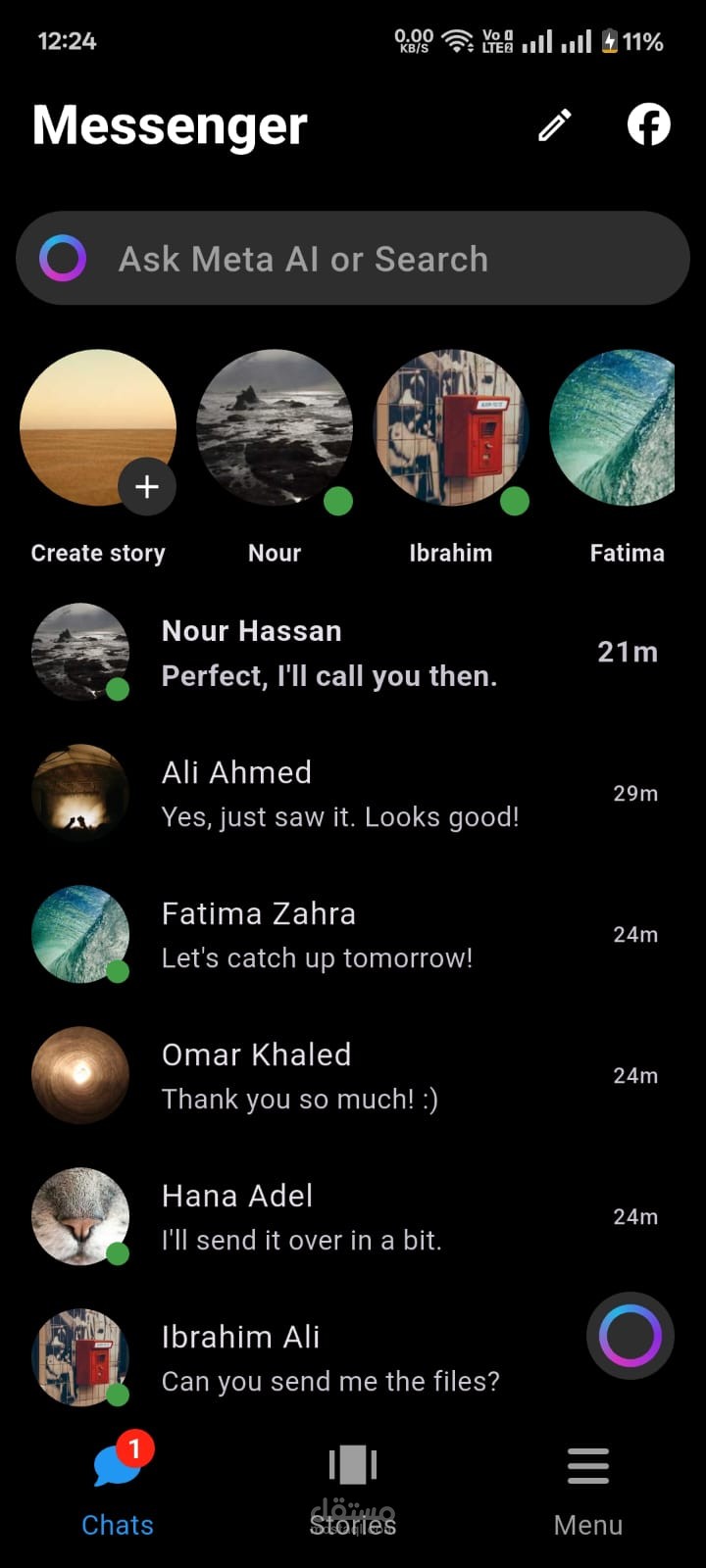Open the chat with Ibrahim Ali

point(294,1358)
